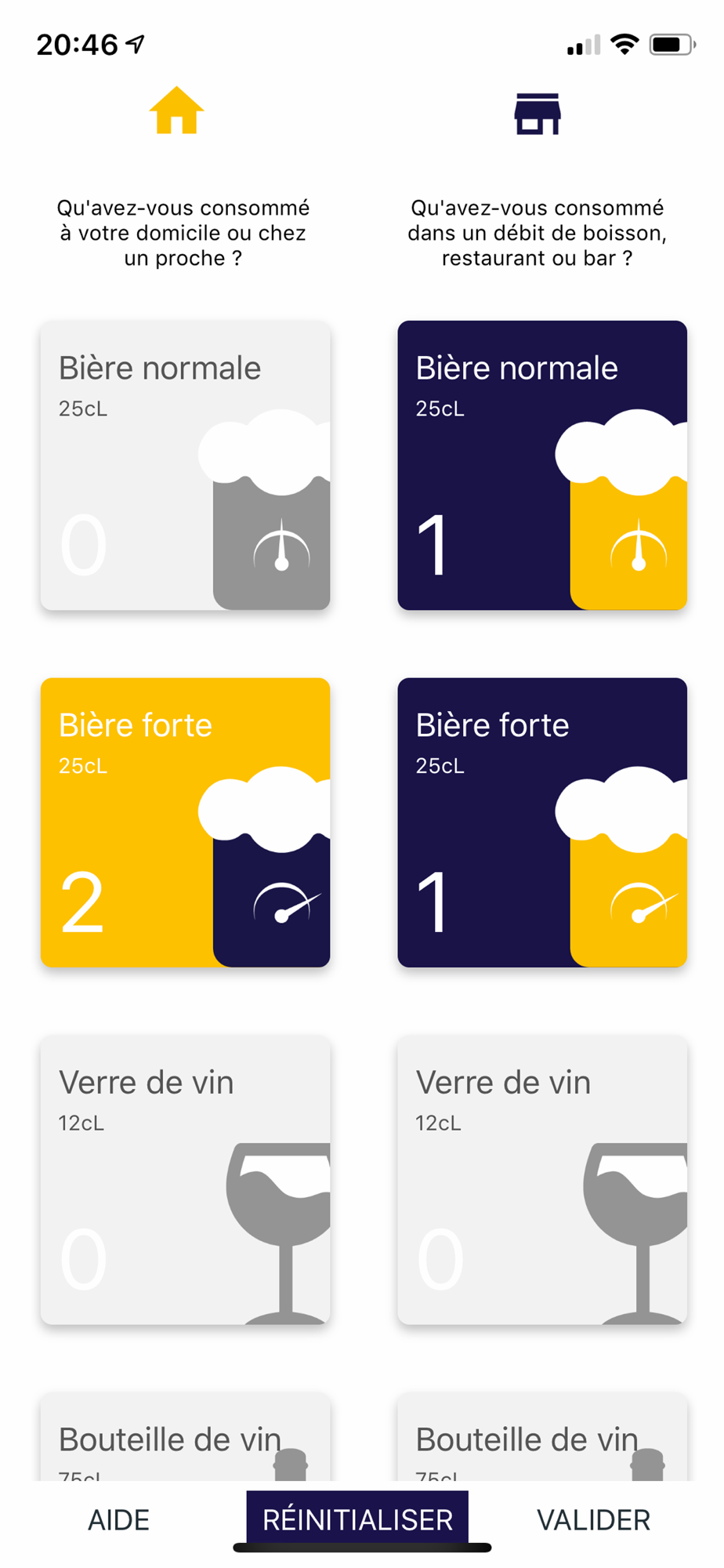Open the Aide help button

[x=118, y=1520]
